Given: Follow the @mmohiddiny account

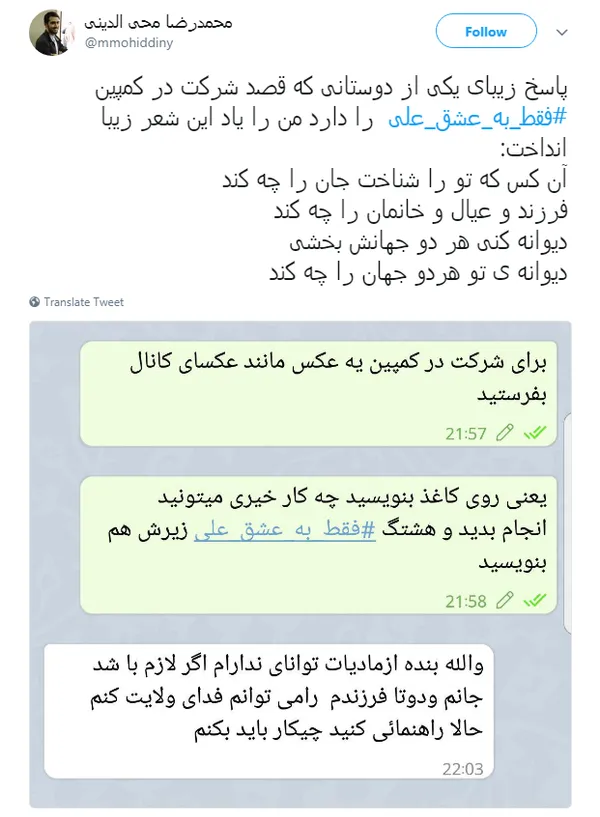Looking at the screenshot, I should pyautogui.click(x=485, y=32).
